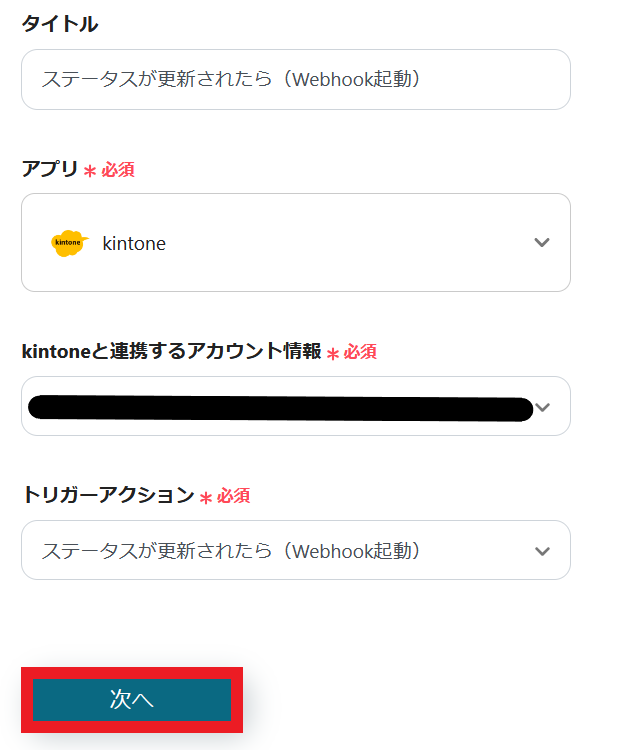
Task: Open the トリガーアクション dropdown
Action: coord(295,550)
